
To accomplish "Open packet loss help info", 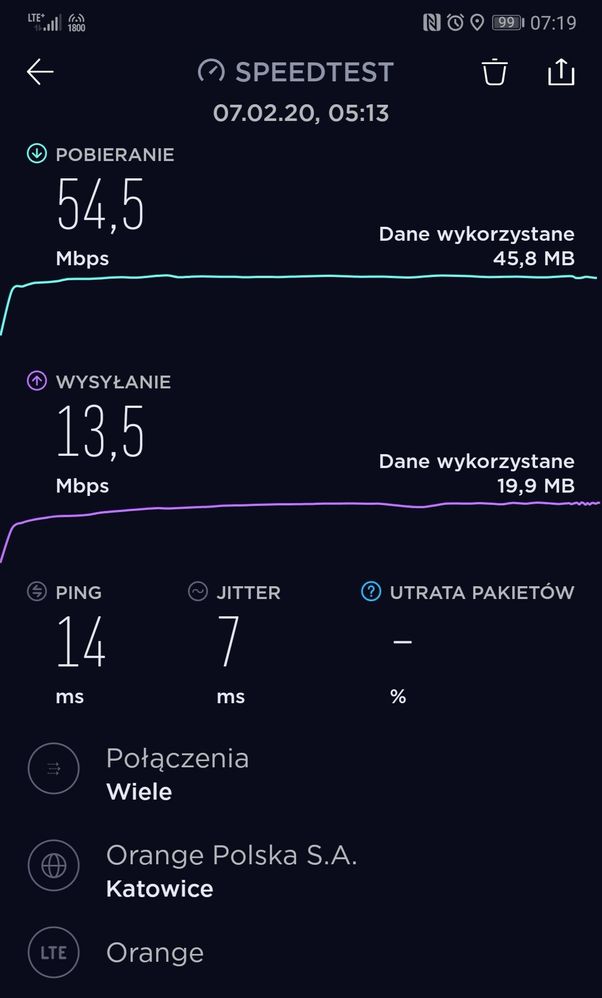I will [x=371, y=592].
